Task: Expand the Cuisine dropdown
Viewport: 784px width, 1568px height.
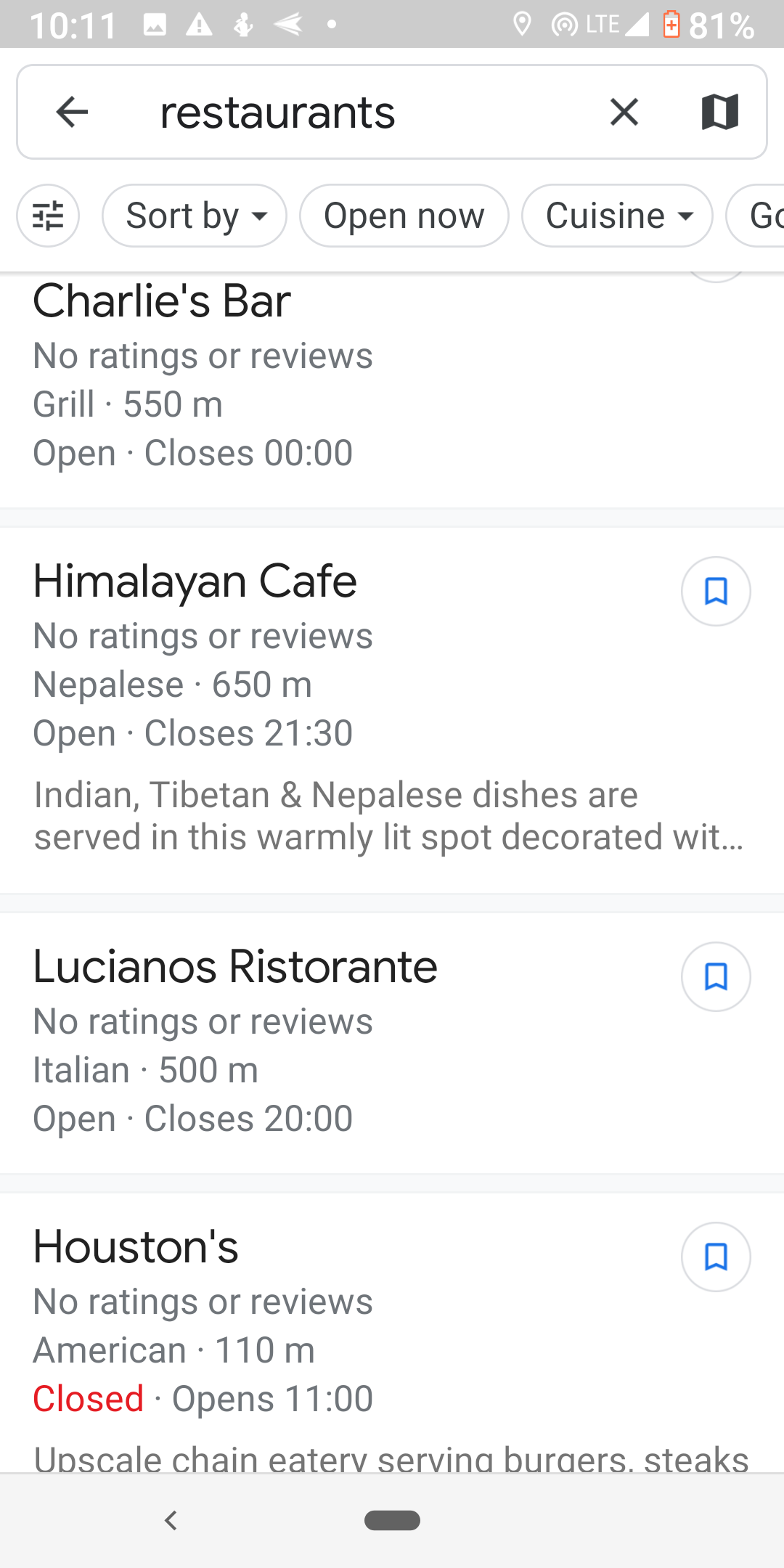Action: coord(617,216)
